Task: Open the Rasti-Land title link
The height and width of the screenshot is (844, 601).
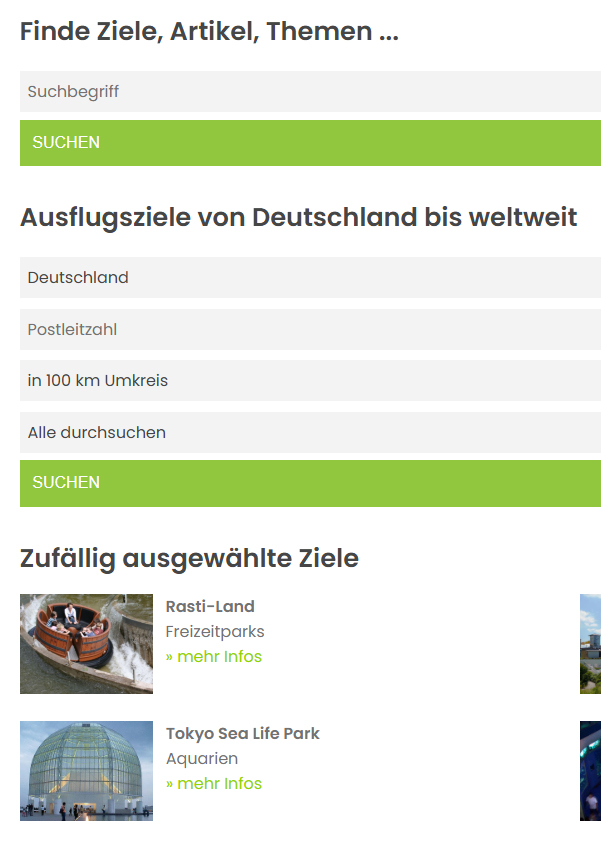Action: pos(210,606)
